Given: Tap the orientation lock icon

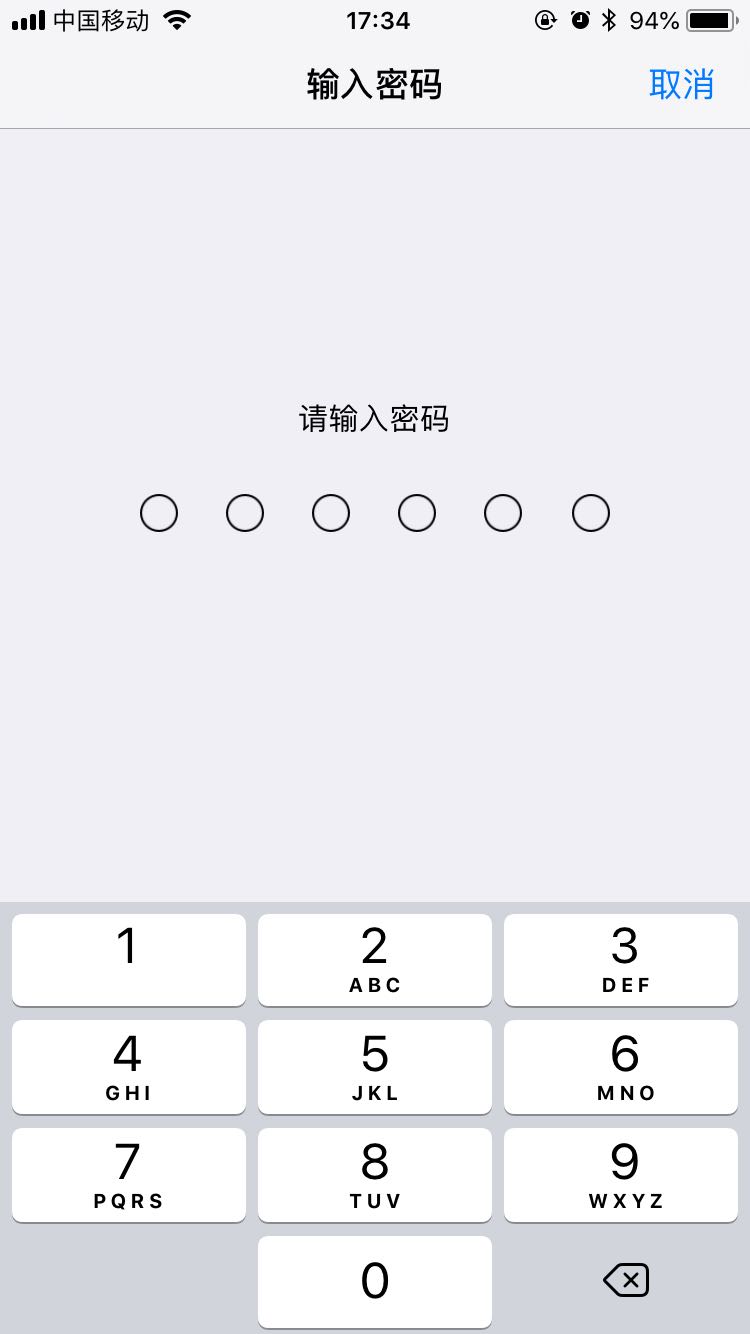Looking at the screenshot, I should [x=545, y=18].
